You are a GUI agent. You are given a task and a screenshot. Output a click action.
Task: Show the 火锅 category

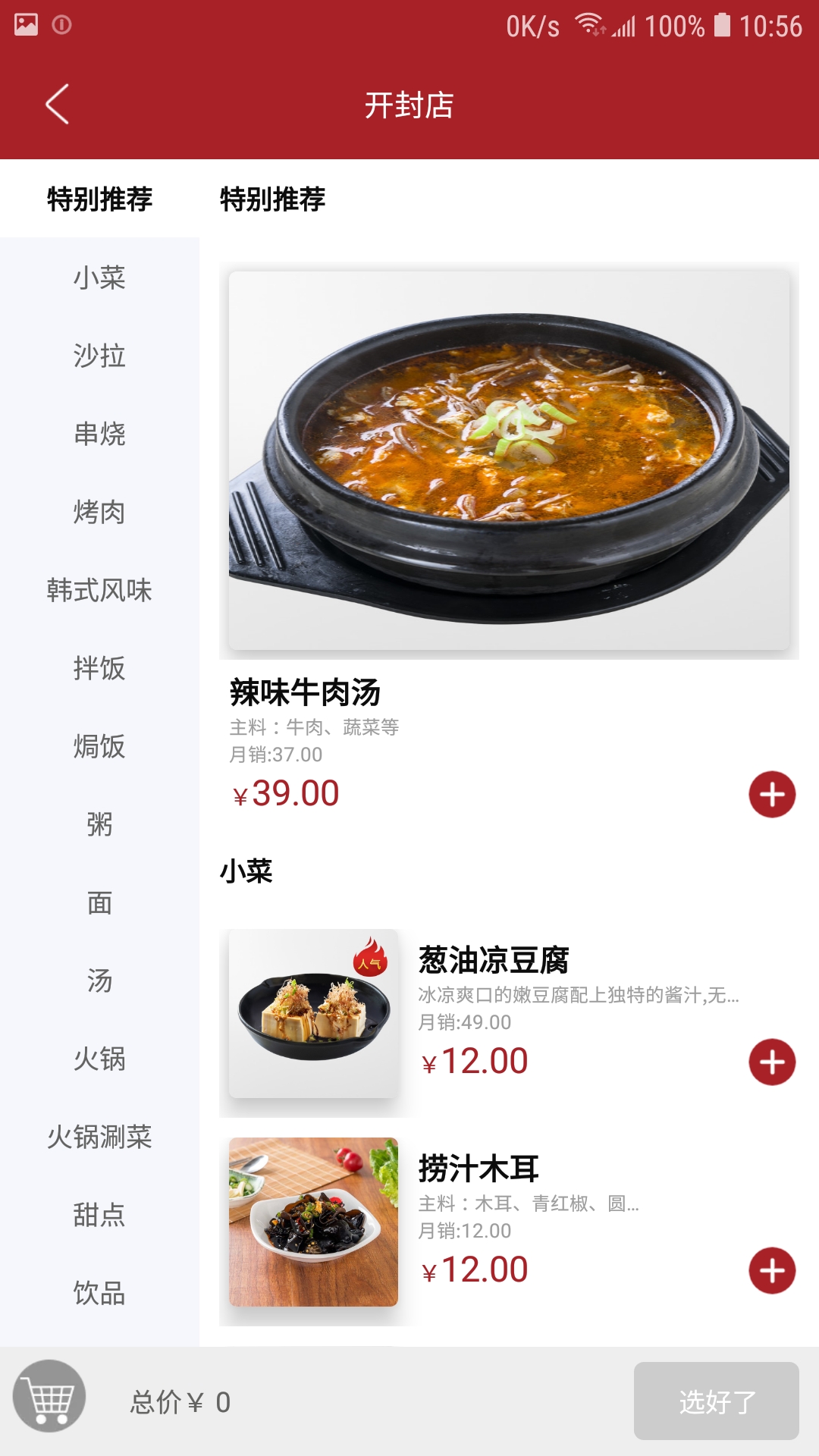(x=99, y=1059)
